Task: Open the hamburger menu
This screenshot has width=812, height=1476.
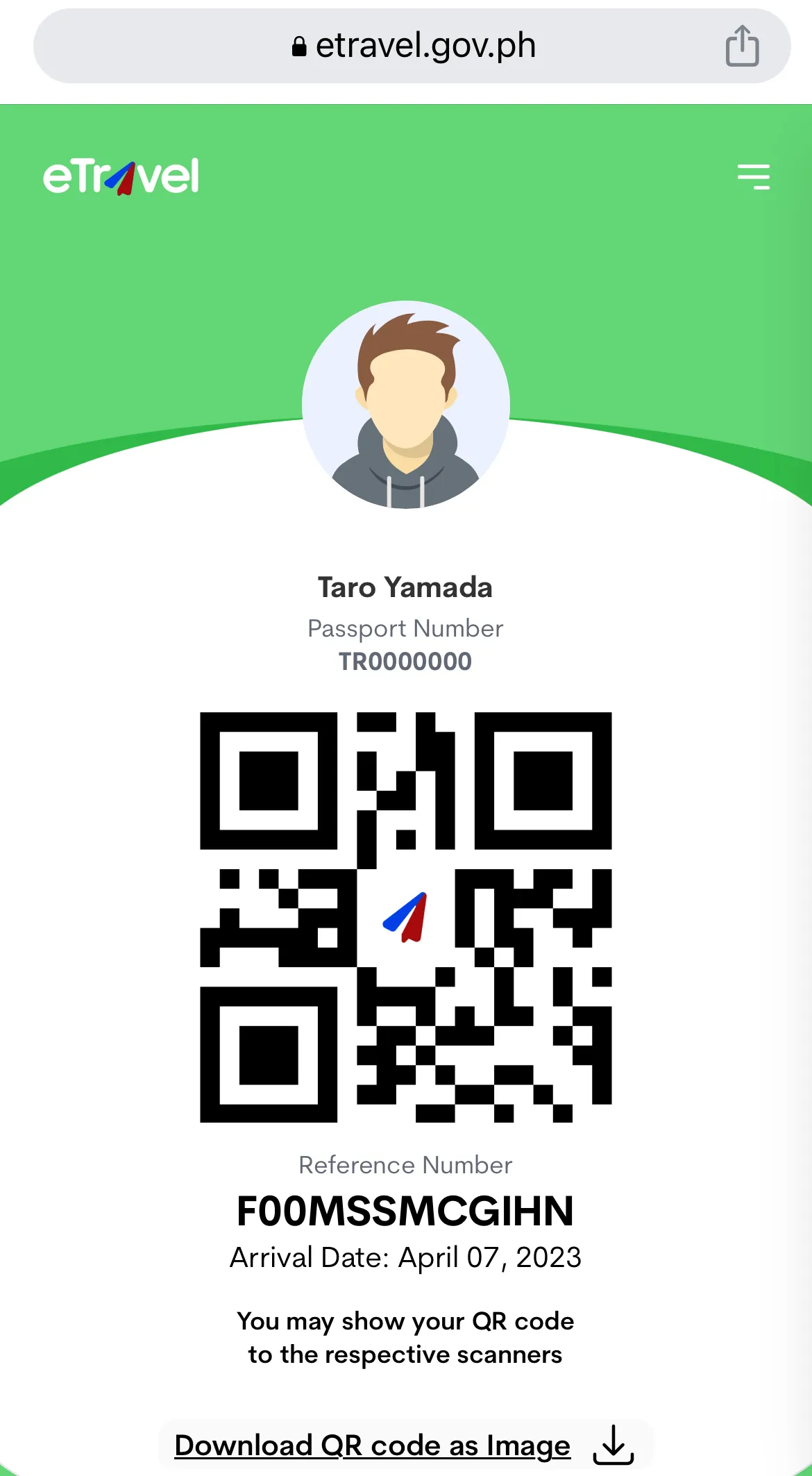Action: point(754,176)
